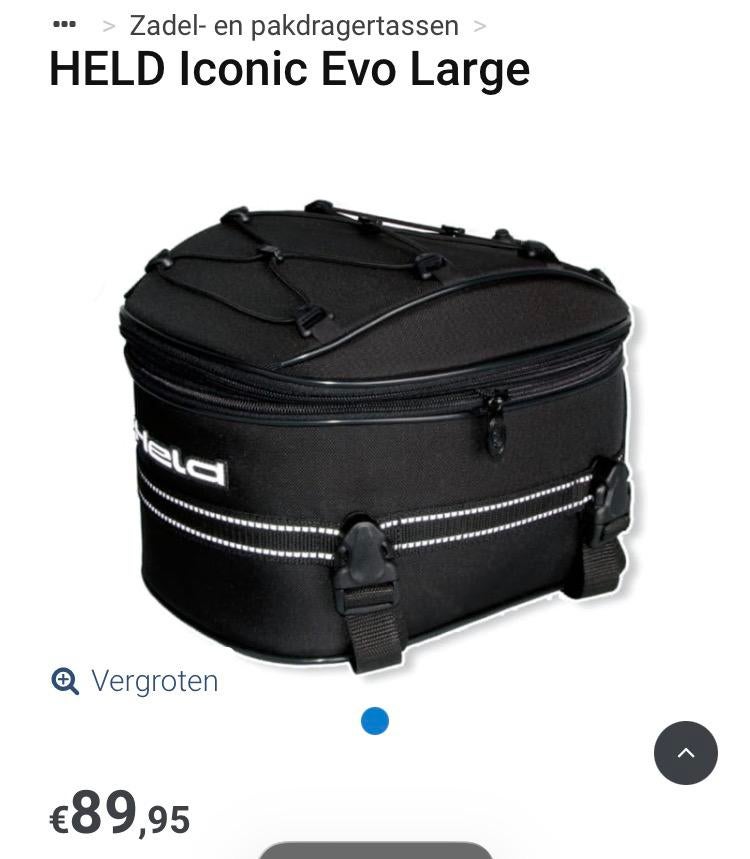Expand hidden breadcrumb entries with the dots
750x859 pixels.
[66, 22]
